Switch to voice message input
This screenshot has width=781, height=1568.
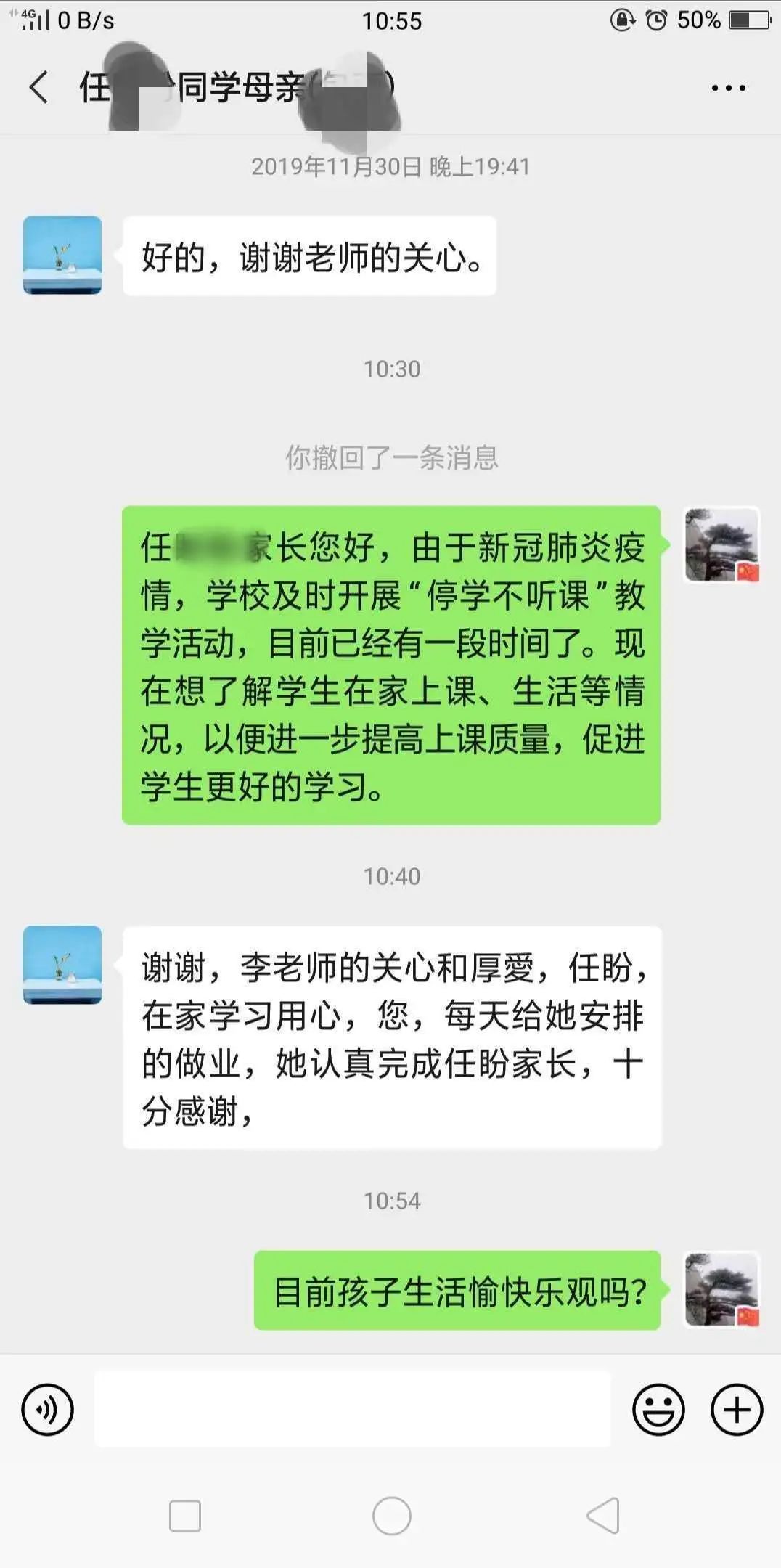48,1410
